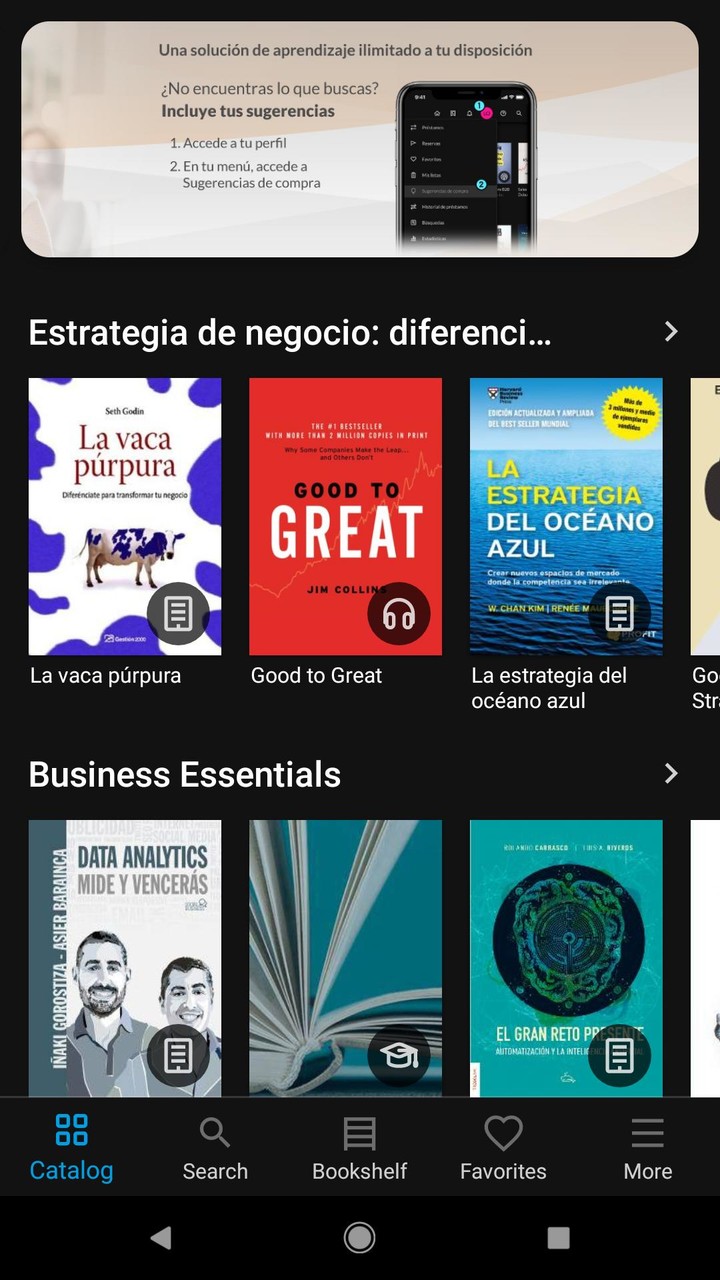Image resolution: width=720 pixels, height=1280 pixels.
Task: Open the open-book course cover
Action: coord(345,958)
